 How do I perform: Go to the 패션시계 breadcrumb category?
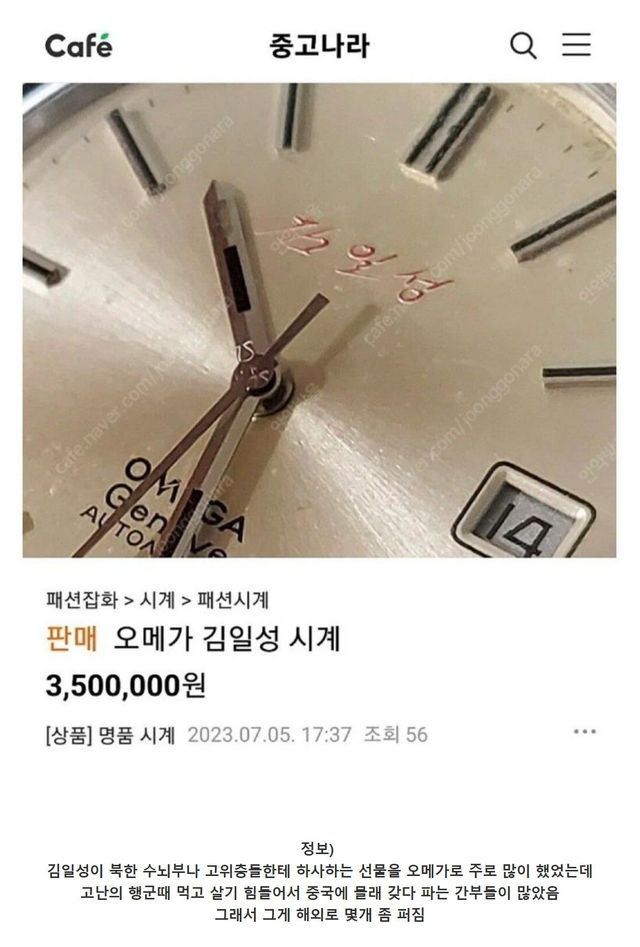tap(233, 600)
